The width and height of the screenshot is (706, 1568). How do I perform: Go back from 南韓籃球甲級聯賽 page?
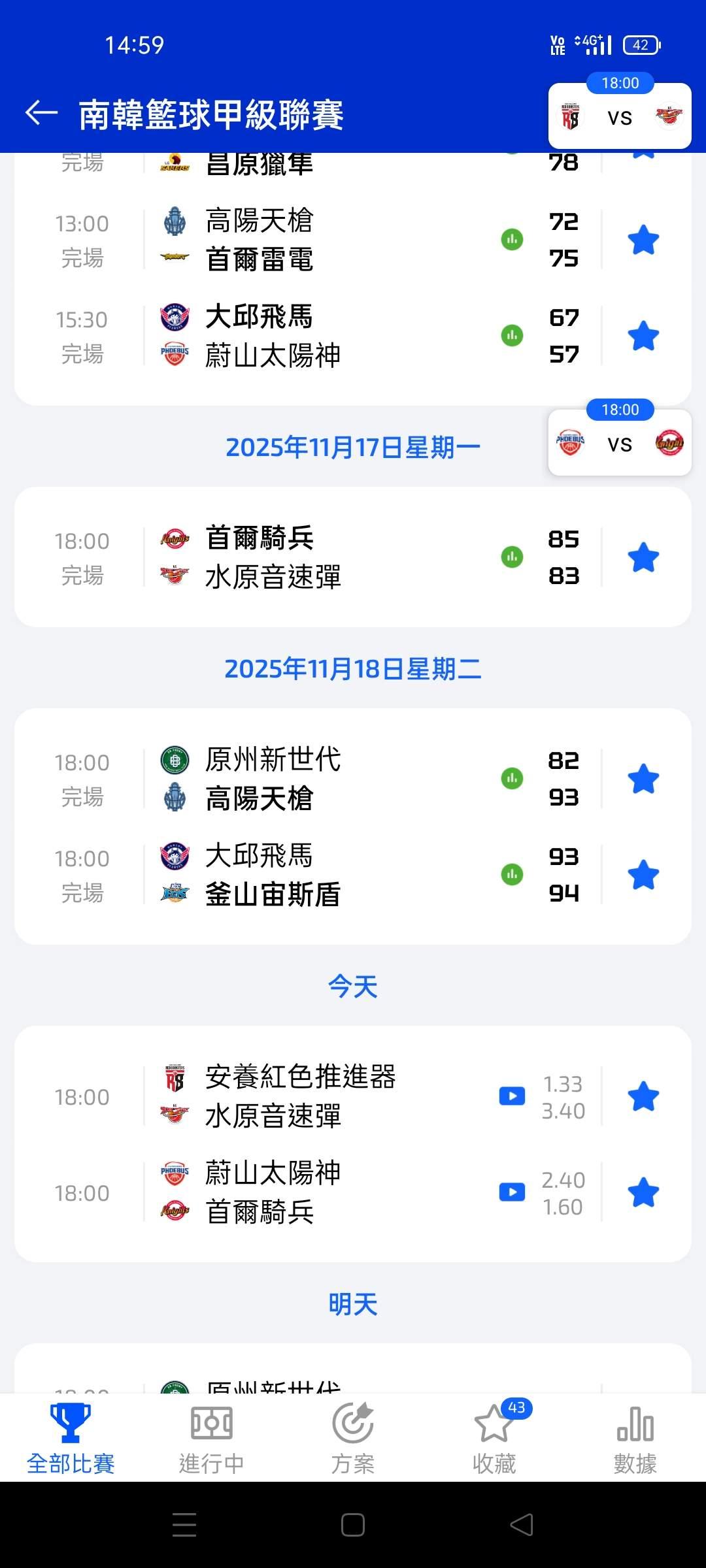point(42,113)
